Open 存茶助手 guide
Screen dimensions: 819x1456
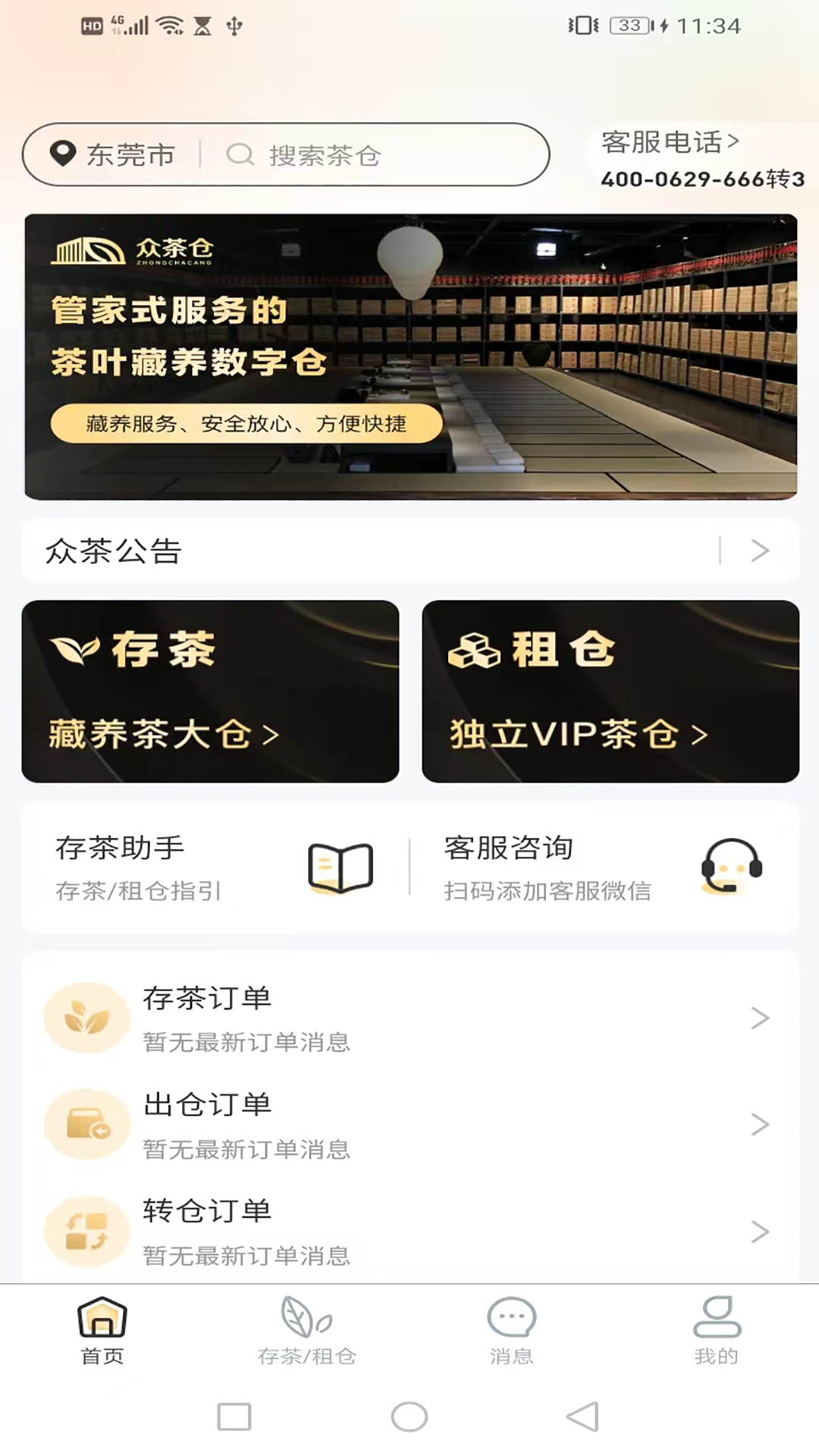point(215,868)
